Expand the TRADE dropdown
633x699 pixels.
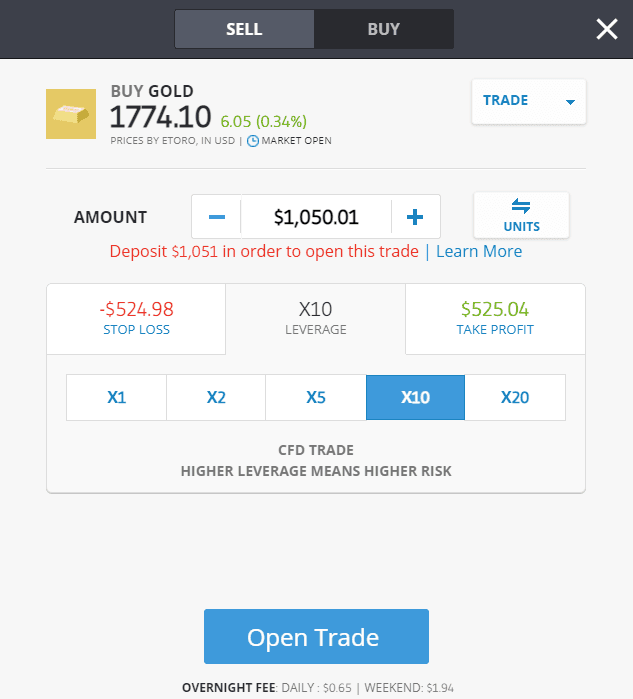tap(528, 101)
